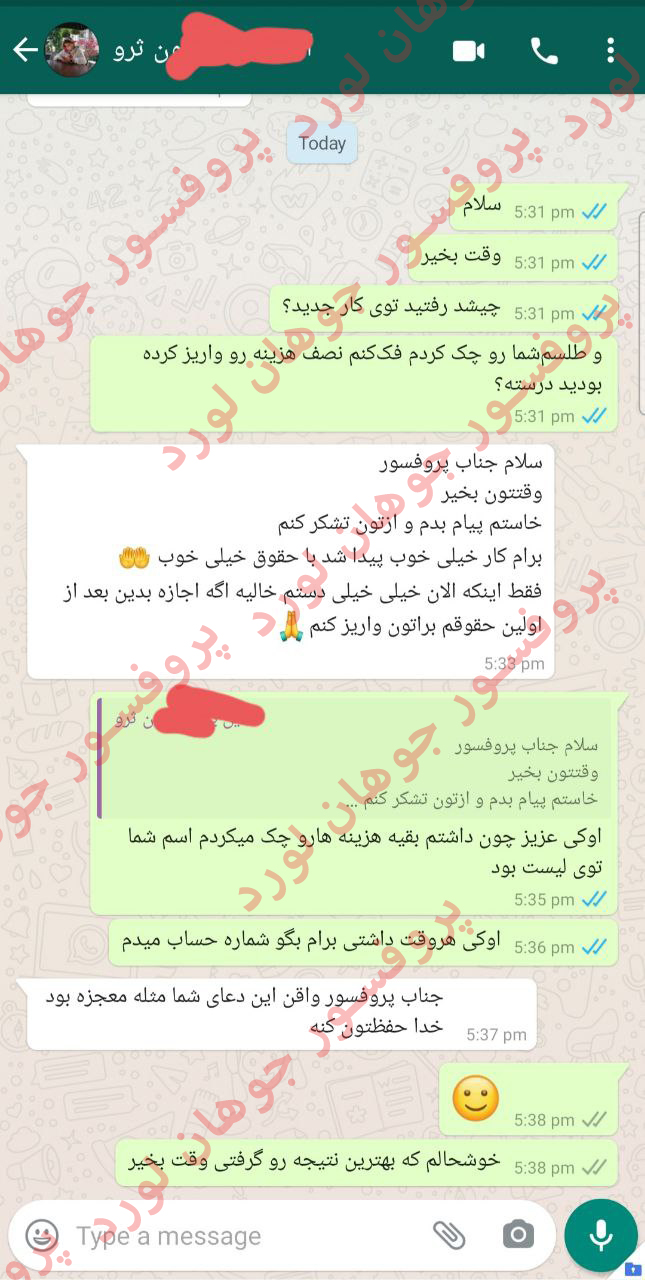Tap the voice message microphone
Viewport: 645px width, 1280px height.
(x=600, y=1236)
